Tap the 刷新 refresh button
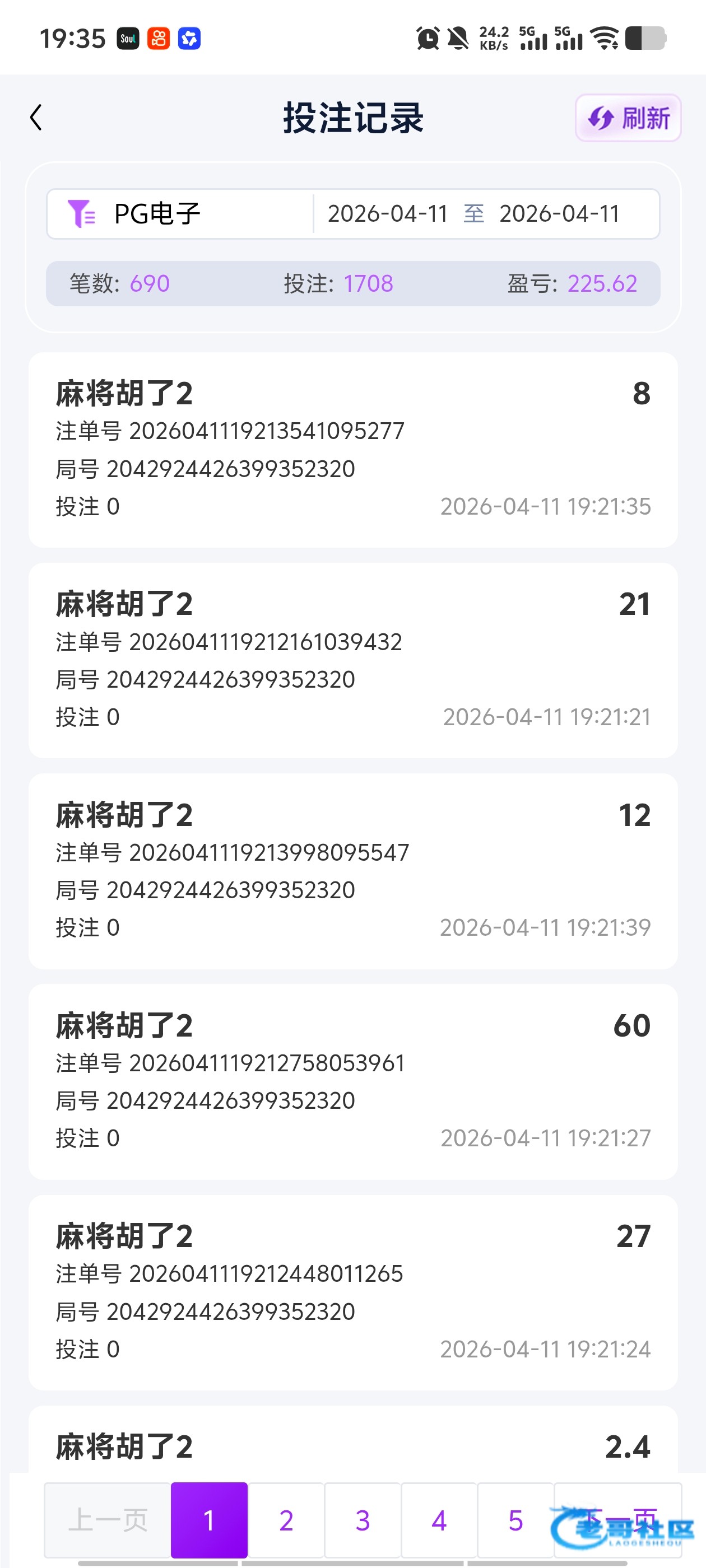Viewport: 706px width, 1568px height. [628, 118]
